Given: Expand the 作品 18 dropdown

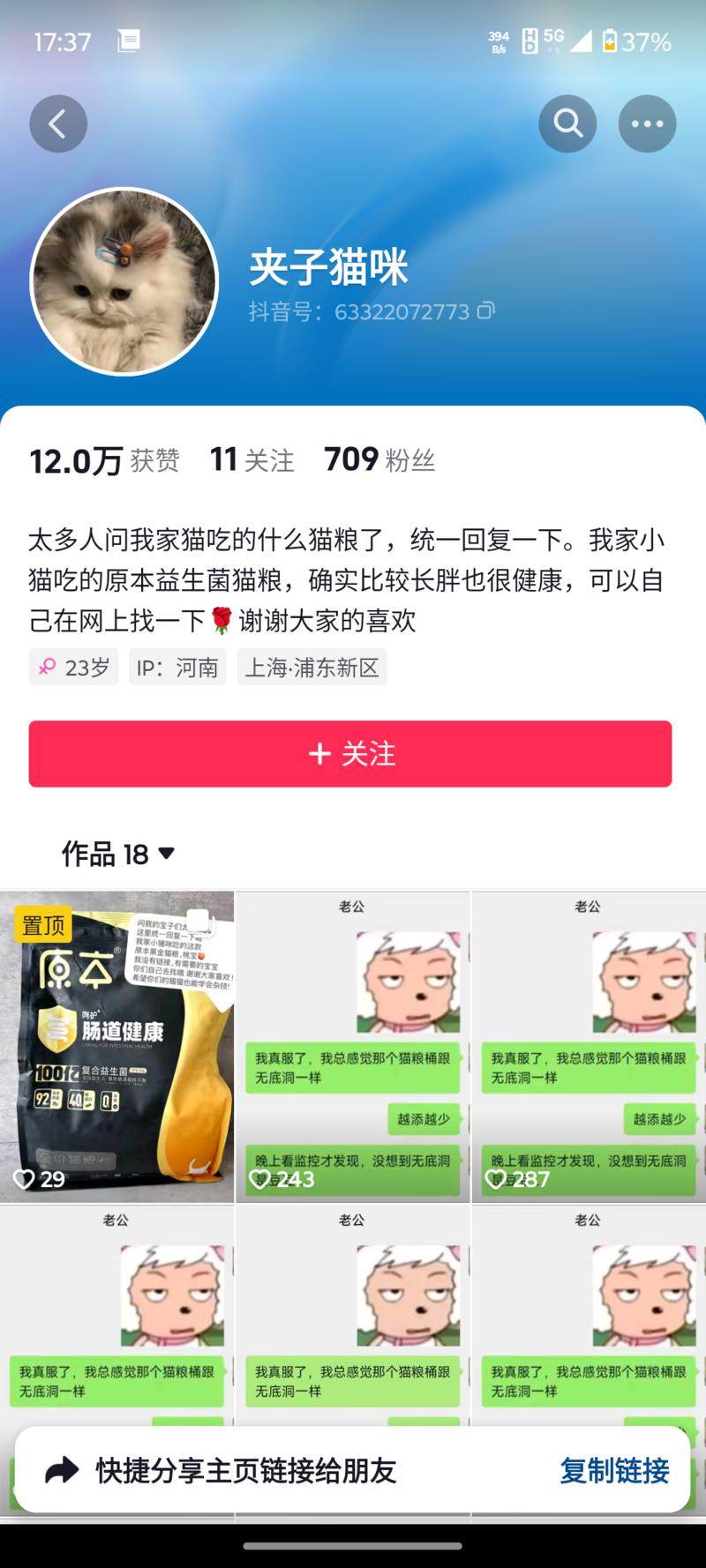Looking at the screenshot, I should pos(118,853).
